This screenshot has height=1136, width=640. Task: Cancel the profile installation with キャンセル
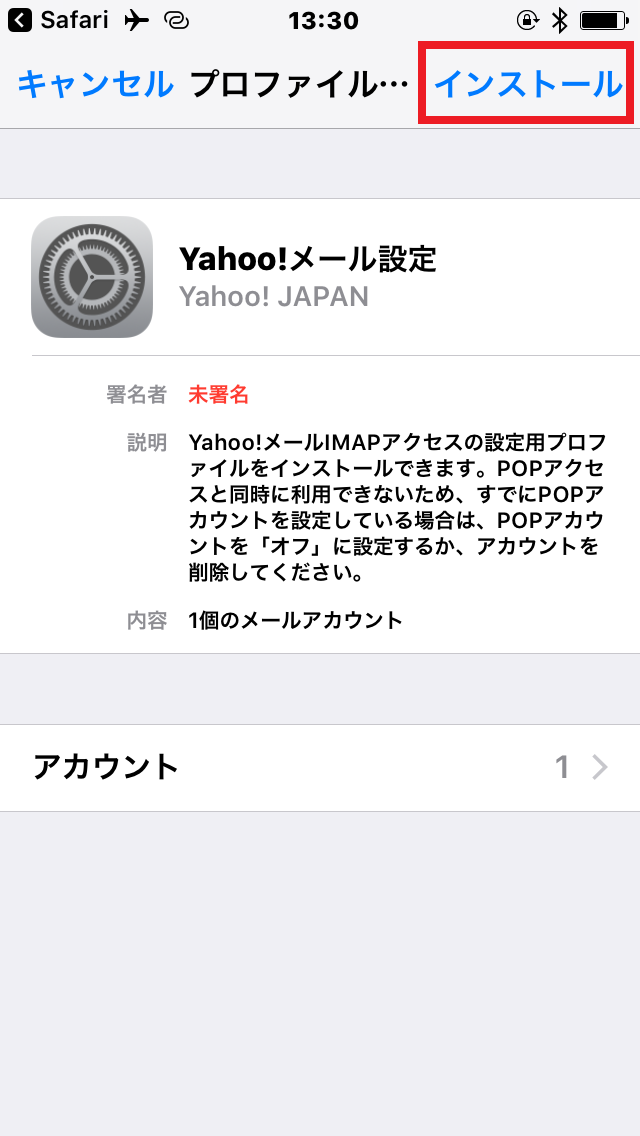click(x=96, y=84)
